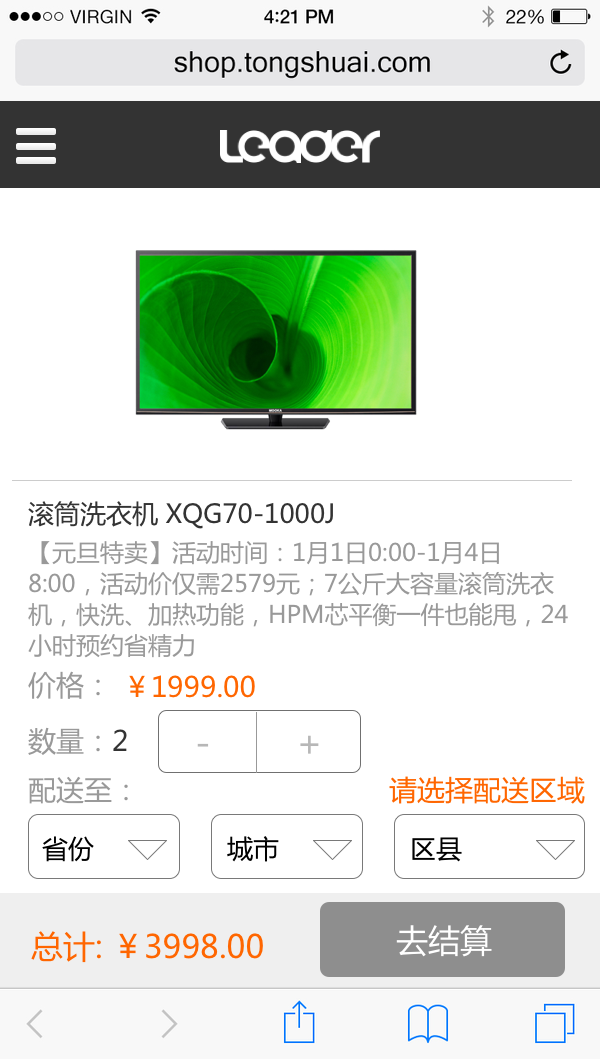
Task: Open the product image
Action: point(276,339)
